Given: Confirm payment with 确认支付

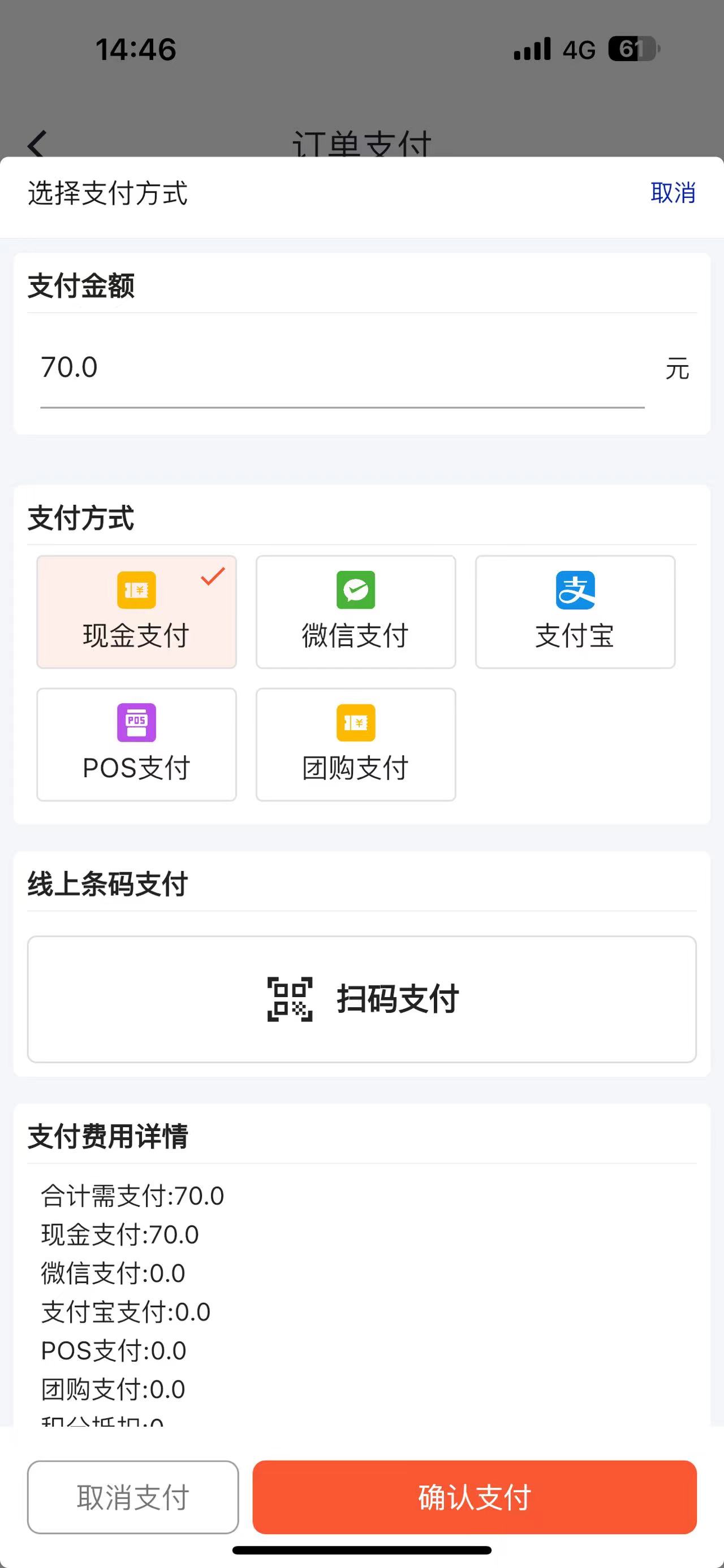Looking at the screenshot, I should click(475, 1497).
